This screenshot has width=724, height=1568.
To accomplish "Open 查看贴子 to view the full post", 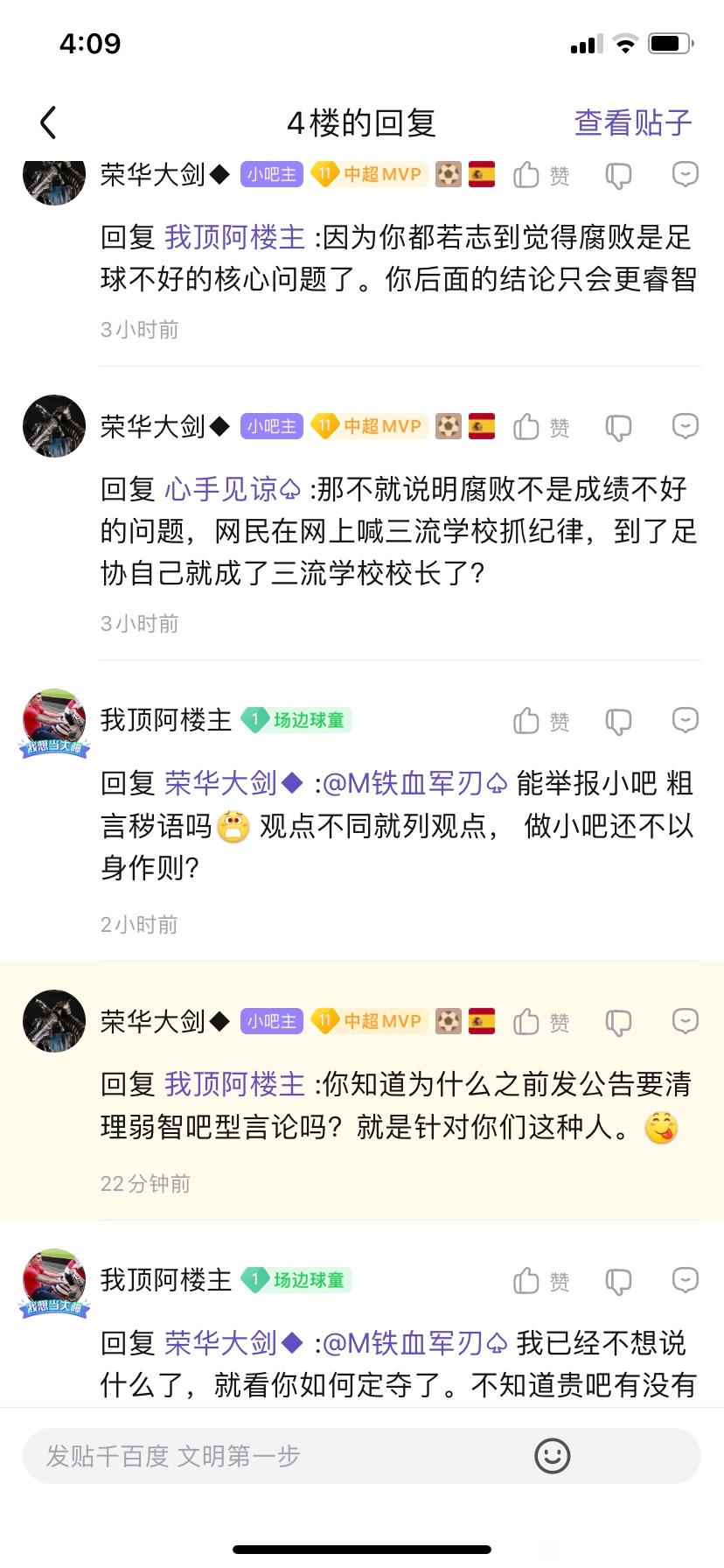I will tap(632, 123).
